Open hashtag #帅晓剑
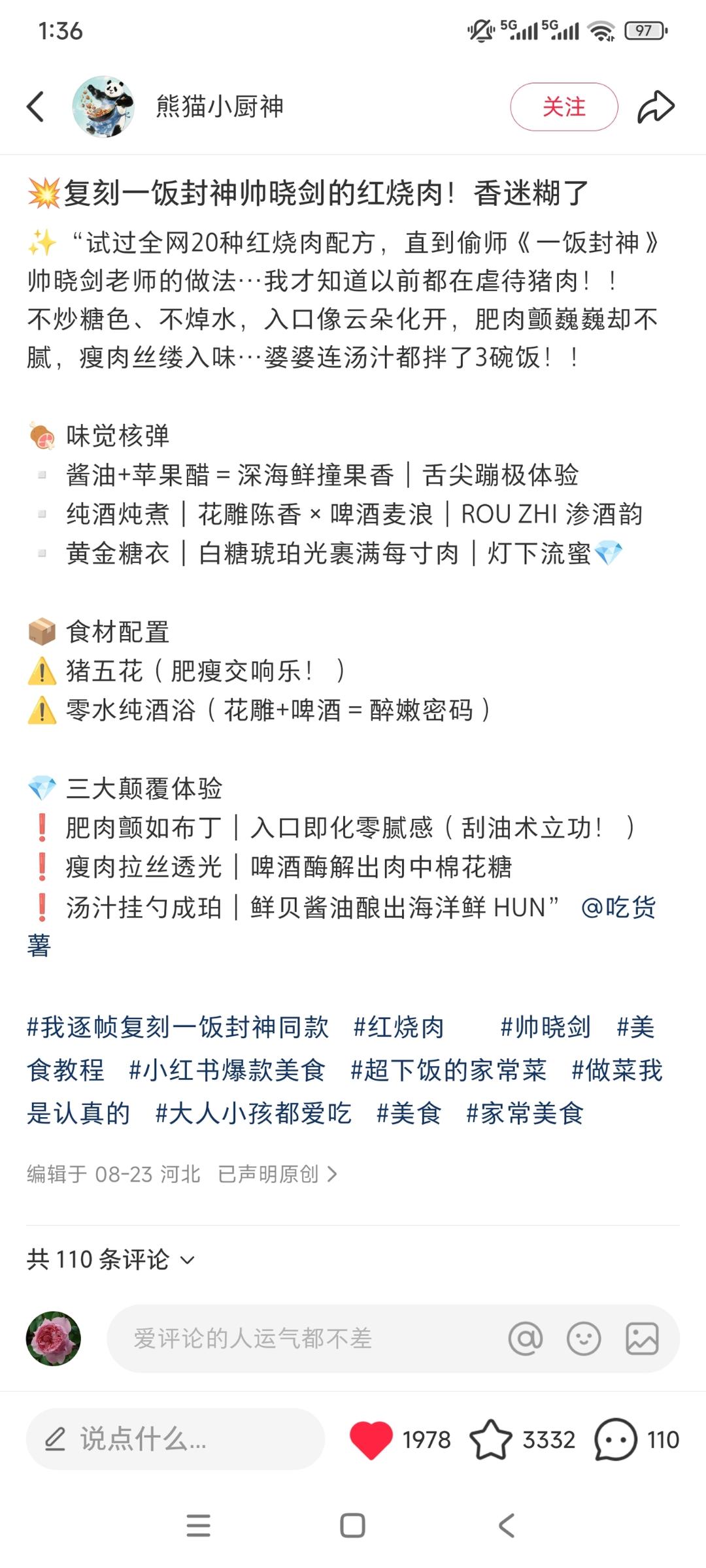 (x=546, y=1027)
